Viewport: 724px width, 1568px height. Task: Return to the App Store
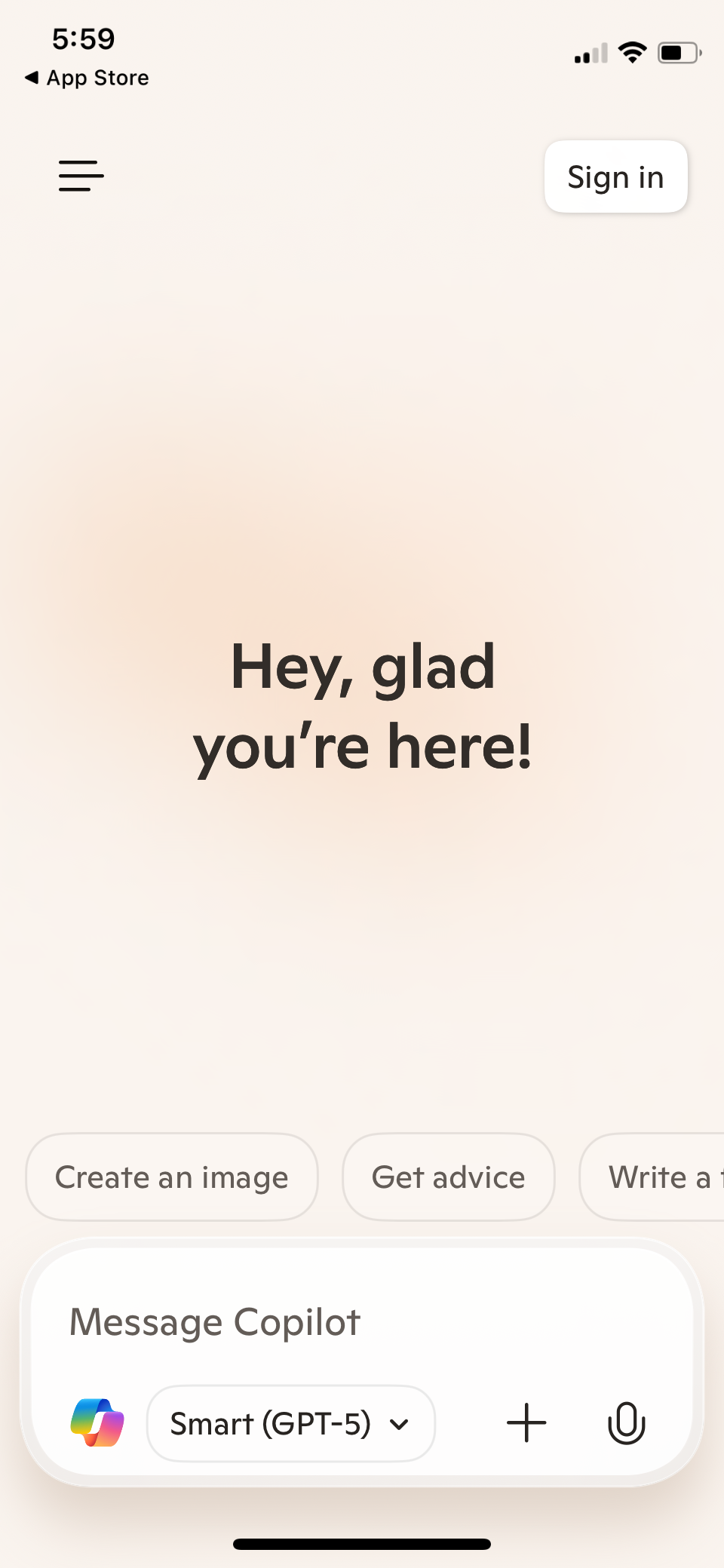[x=87, y=78]
